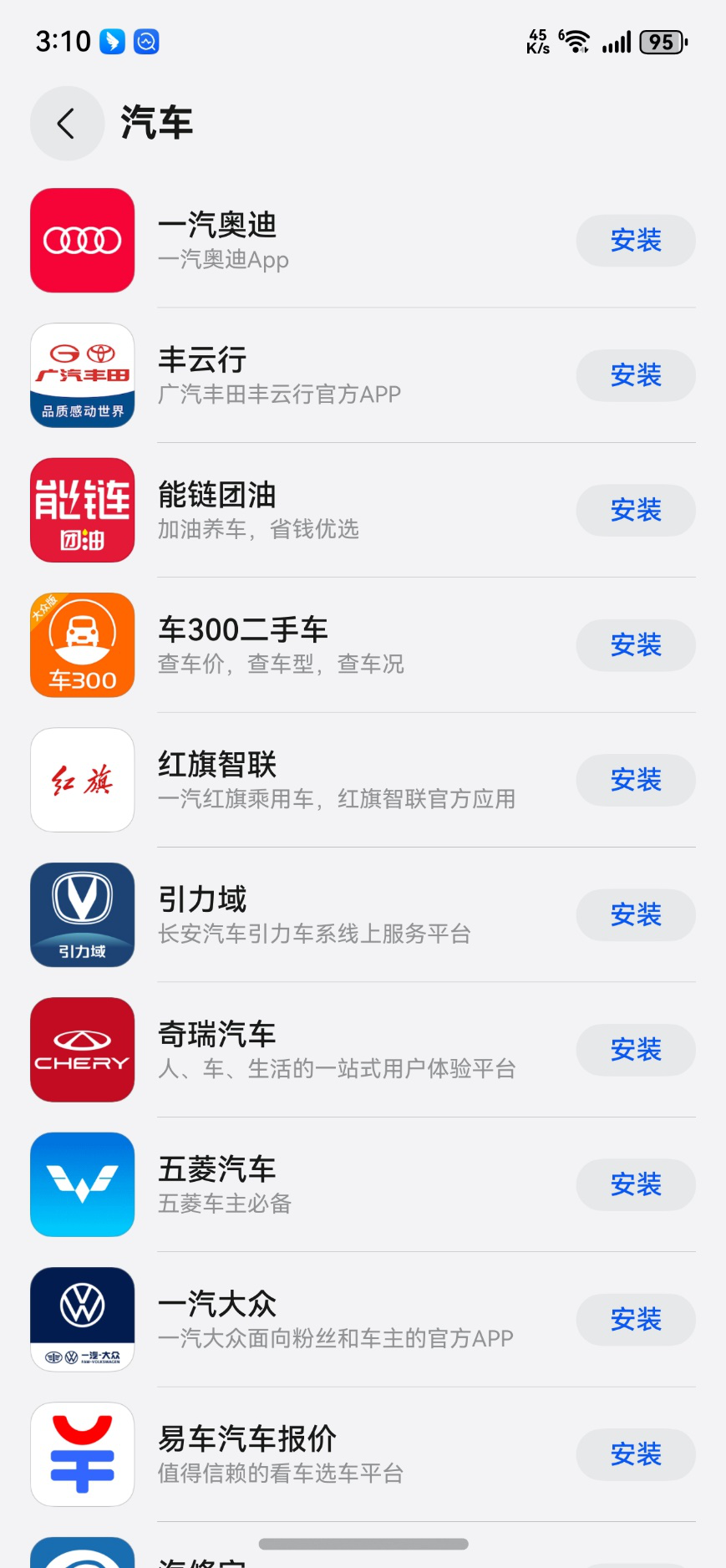Install the 丰云行 app
The height and width of the screenshot is (1568, 726).
[x=636, y=375]
